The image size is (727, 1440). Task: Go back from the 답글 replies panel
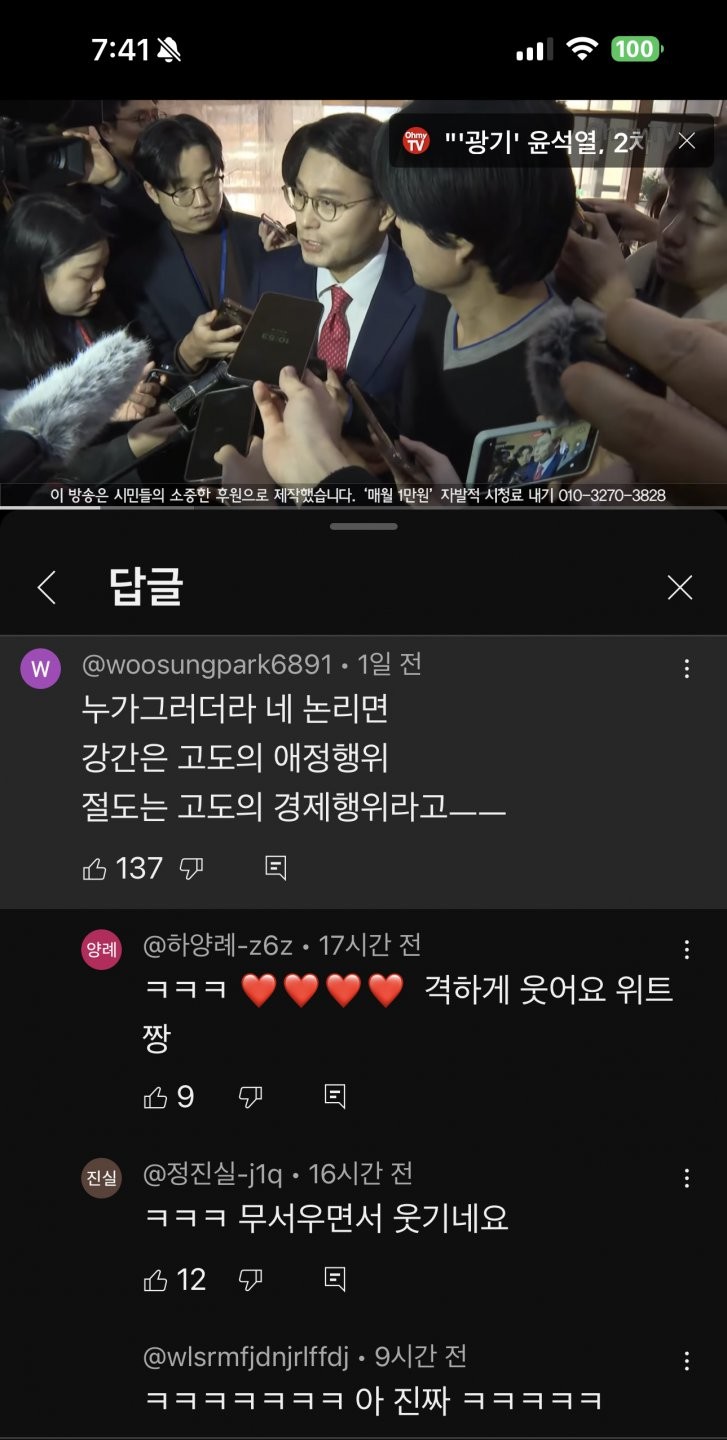pos(46,588)
